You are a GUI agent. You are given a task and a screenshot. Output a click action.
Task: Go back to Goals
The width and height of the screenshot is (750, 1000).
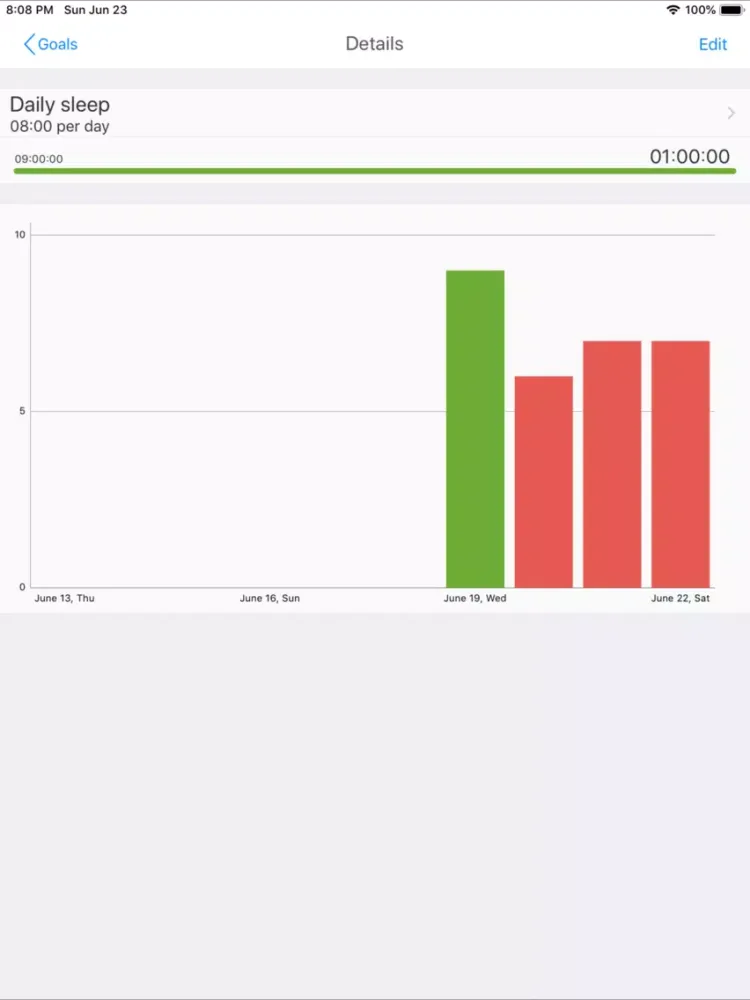tap(51, 44)
